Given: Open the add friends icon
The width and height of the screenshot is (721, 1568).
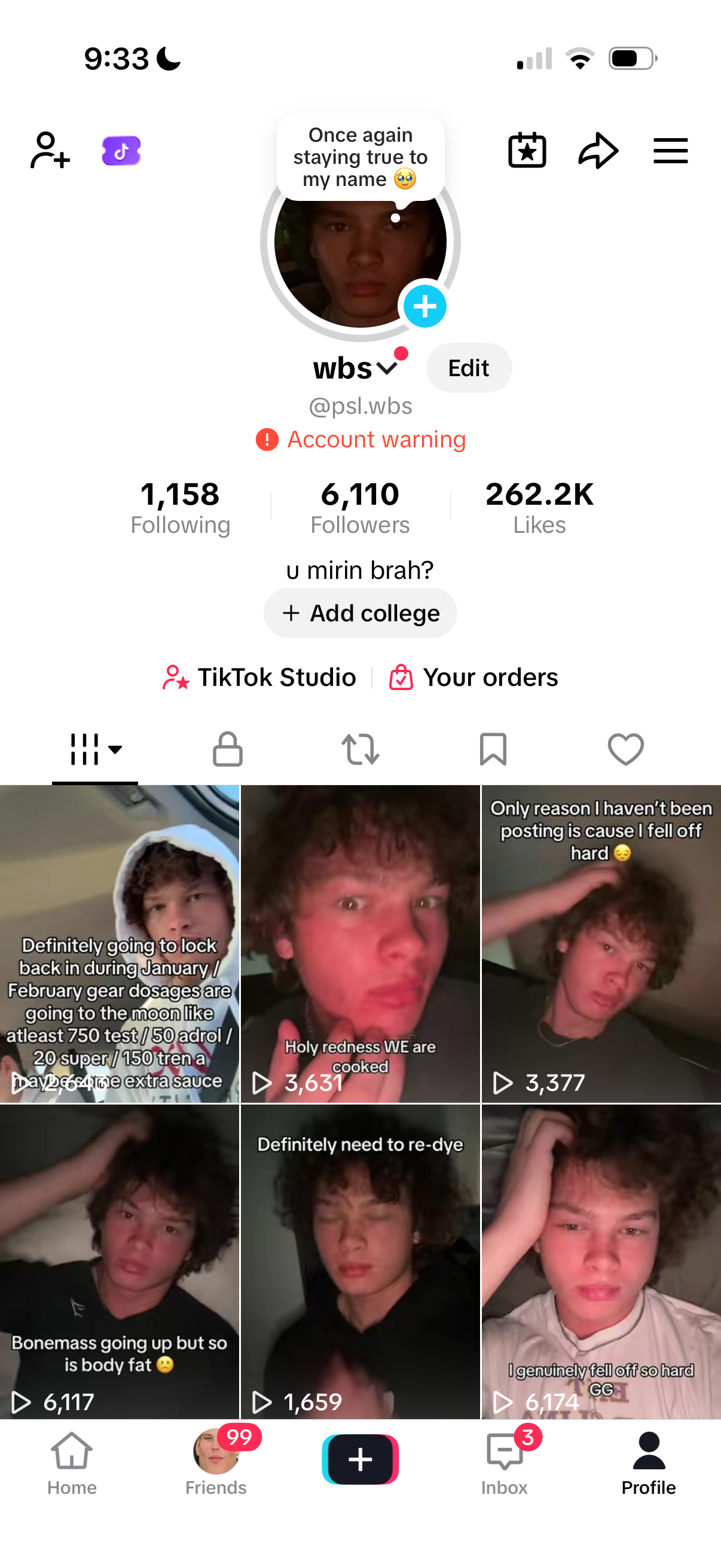Looking at the screenshot, I should 50,150.
